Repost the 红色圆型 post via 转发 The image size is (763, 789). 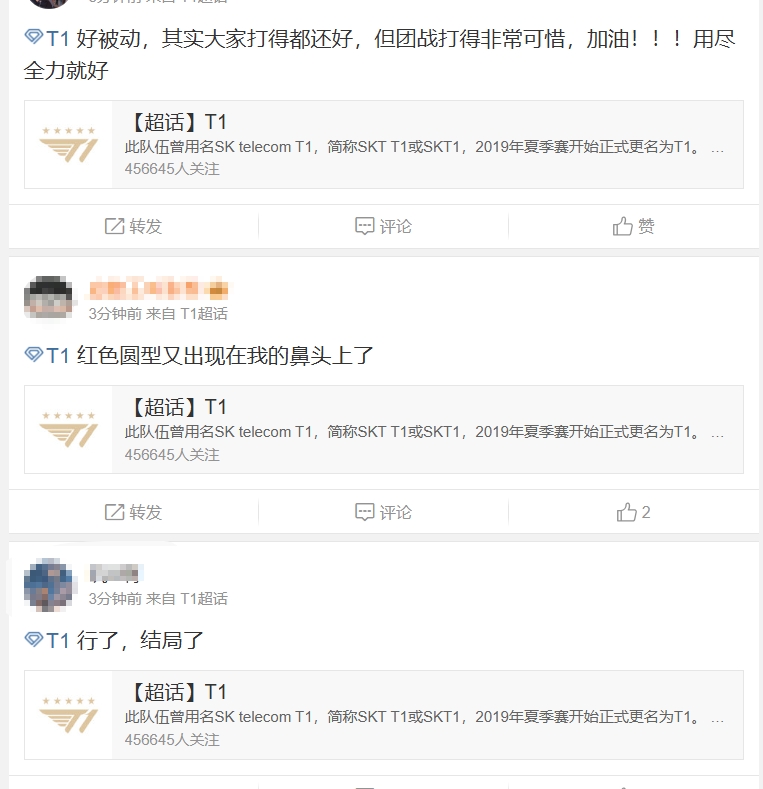[133, 512]
